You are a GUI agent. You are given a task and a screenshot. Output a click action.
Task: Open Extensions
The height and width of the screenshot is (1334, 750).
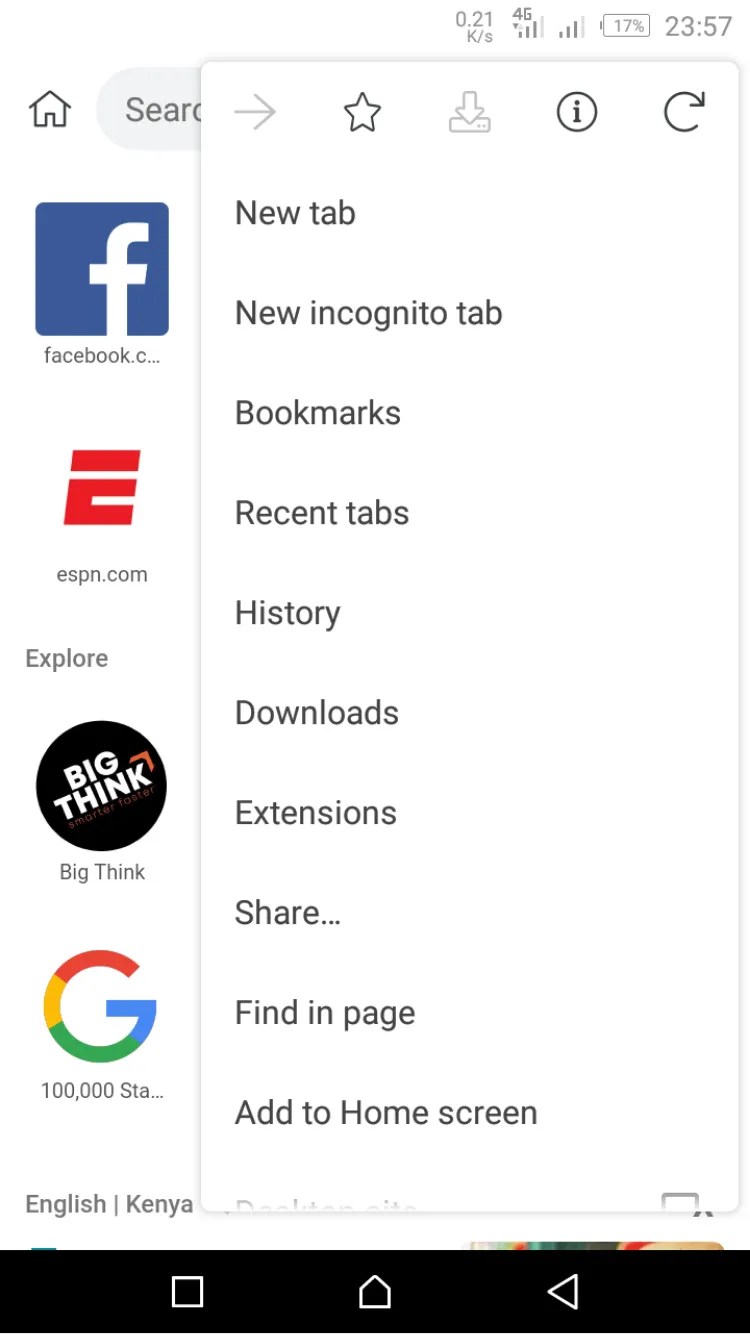(315, 813)
